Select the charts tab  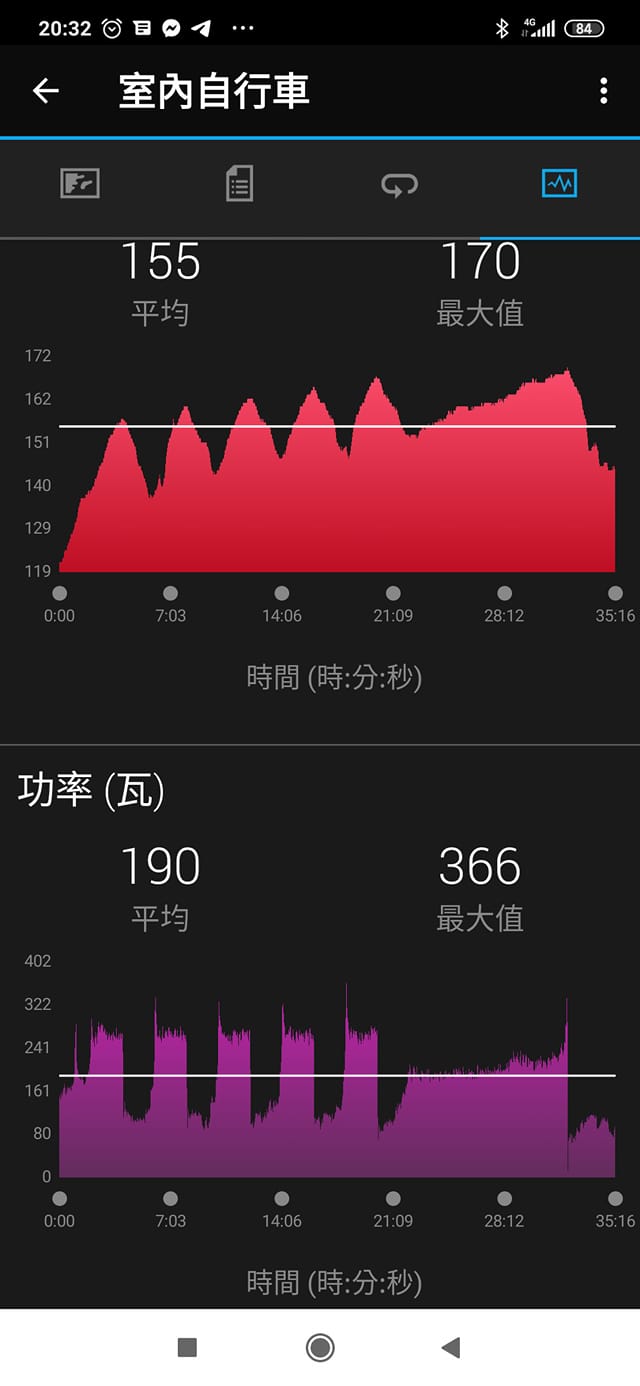coord(559,184)
